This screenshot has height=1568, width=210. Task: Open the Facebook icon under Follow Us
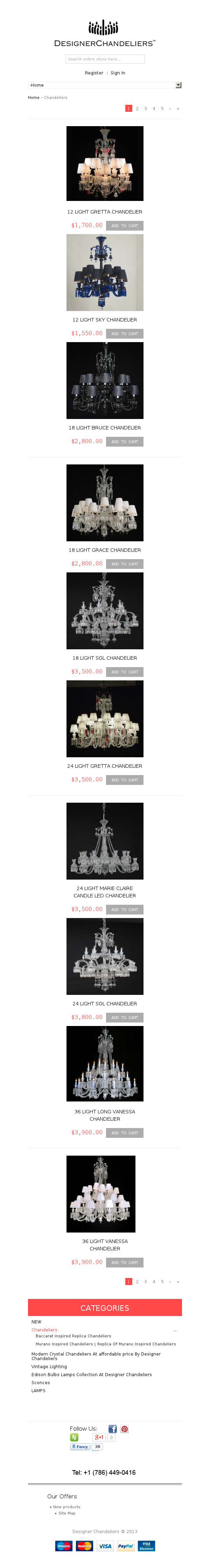click(112, 1429)
